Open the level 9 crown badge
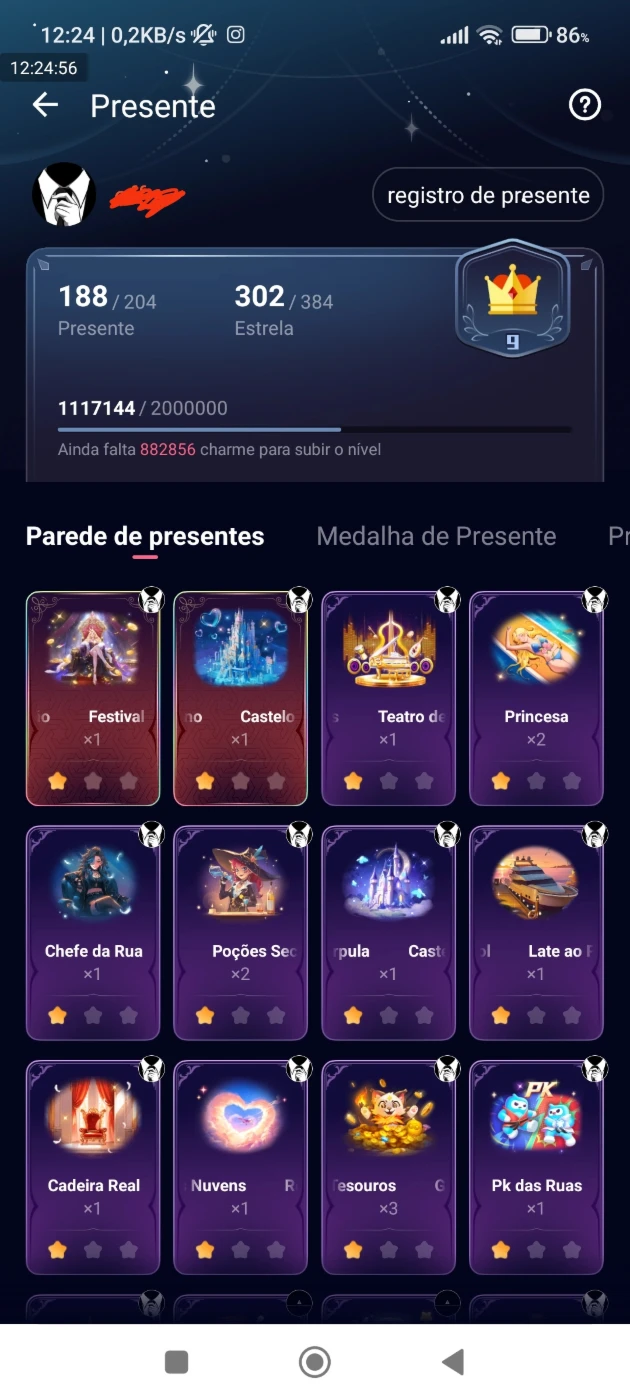The height and width of the screenshot is (1400, 630). (512, 299)
